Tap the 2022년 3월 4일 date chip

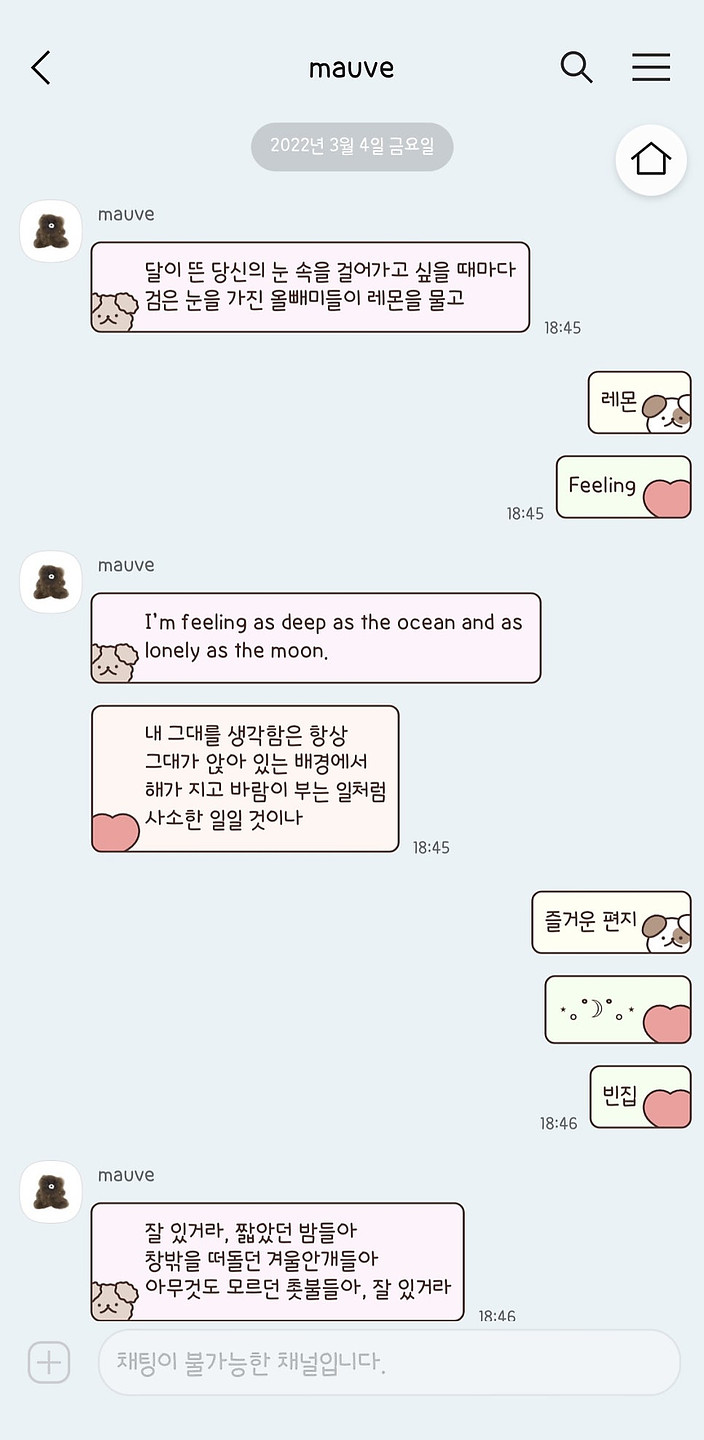pos(352,147)
